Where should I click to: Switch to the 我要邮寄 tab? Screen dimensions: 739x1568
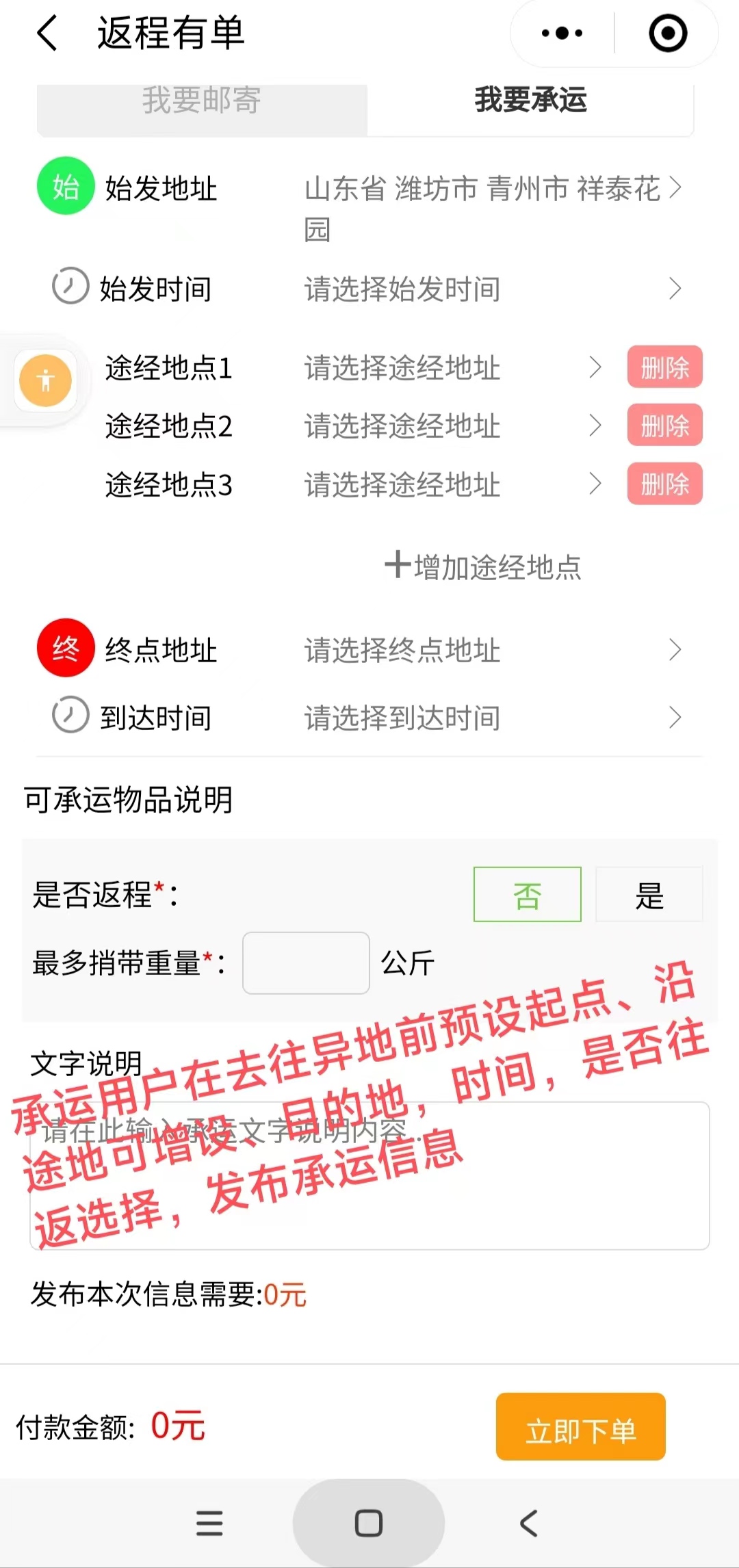coord(202,101)
